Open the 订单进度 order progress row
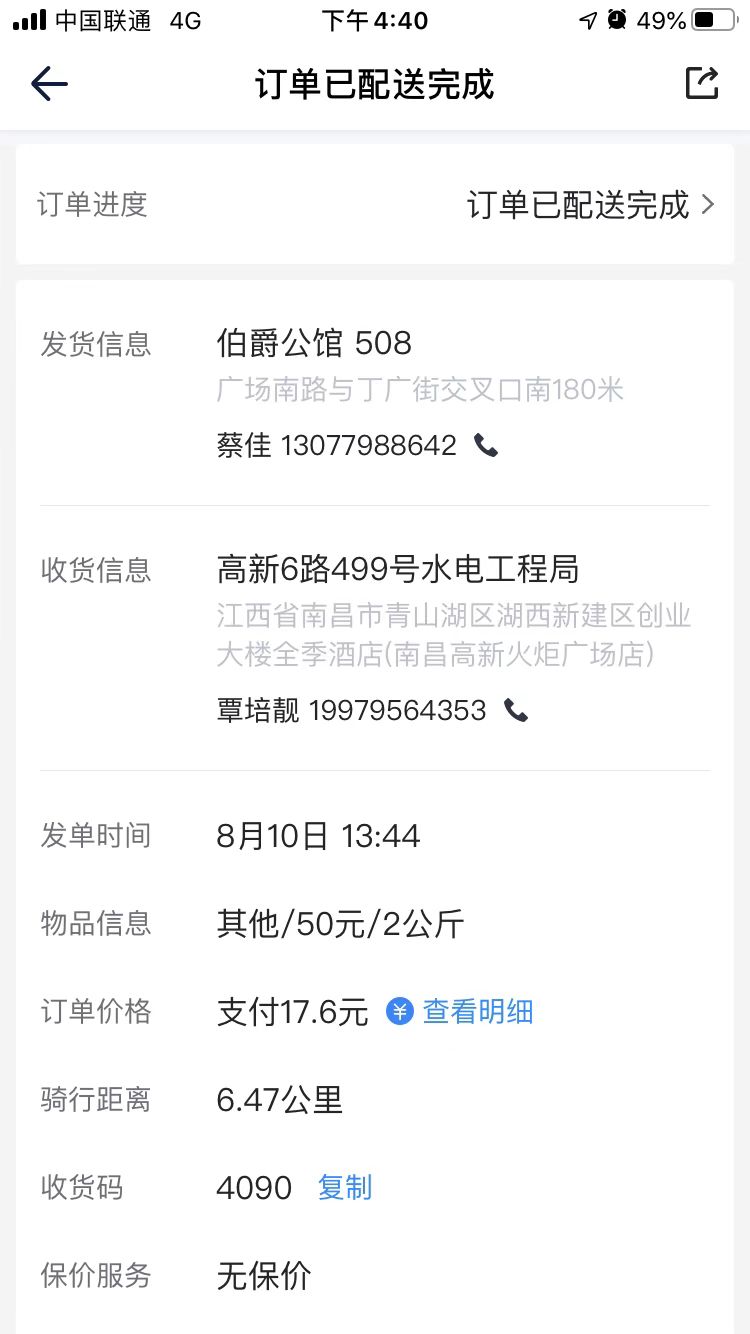This screenshot has width=750, height=1334. (375, 205)
